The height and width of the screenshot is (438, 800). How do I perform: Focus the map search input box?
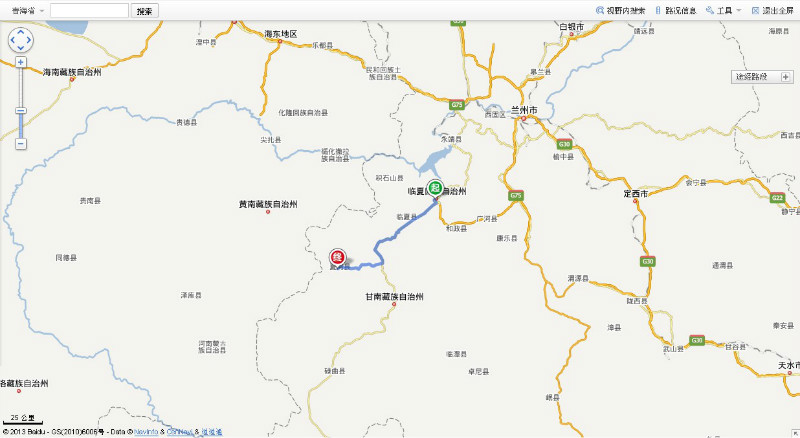pyautogui.click(x=89, y=10)
